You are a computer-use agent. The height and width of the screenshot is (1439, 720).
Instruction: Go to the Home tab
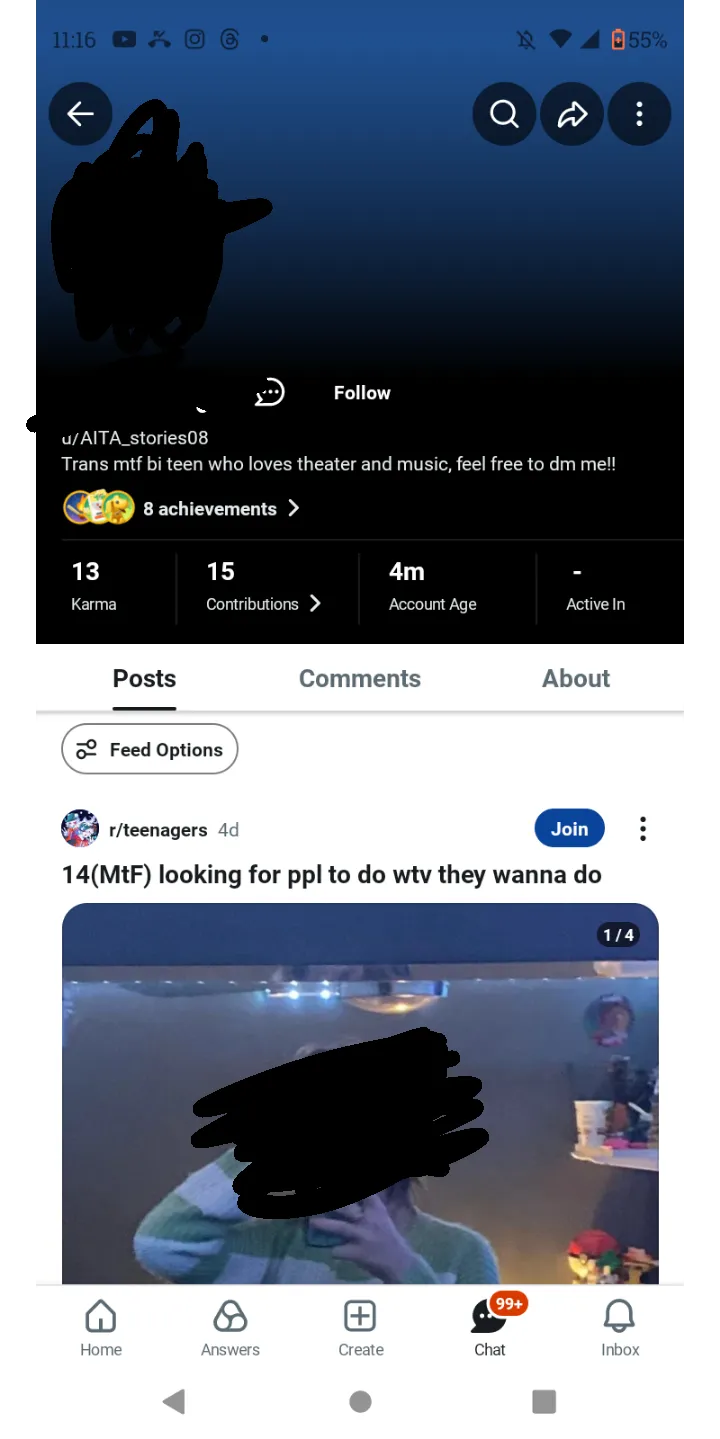click(101, 1327)
